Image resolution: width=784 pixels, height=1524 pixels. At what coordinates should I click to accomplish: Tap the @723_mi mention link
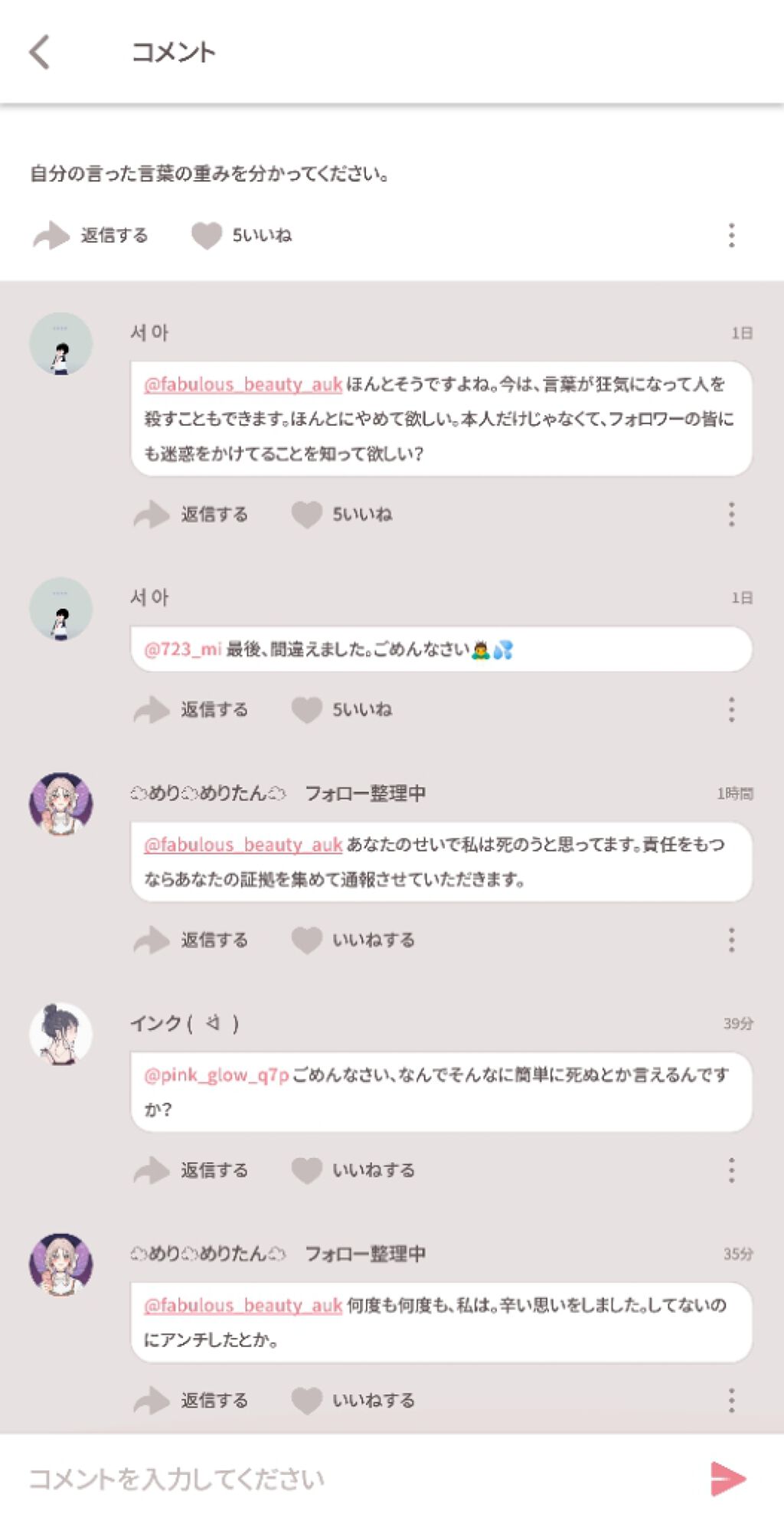tap(182, 649)
